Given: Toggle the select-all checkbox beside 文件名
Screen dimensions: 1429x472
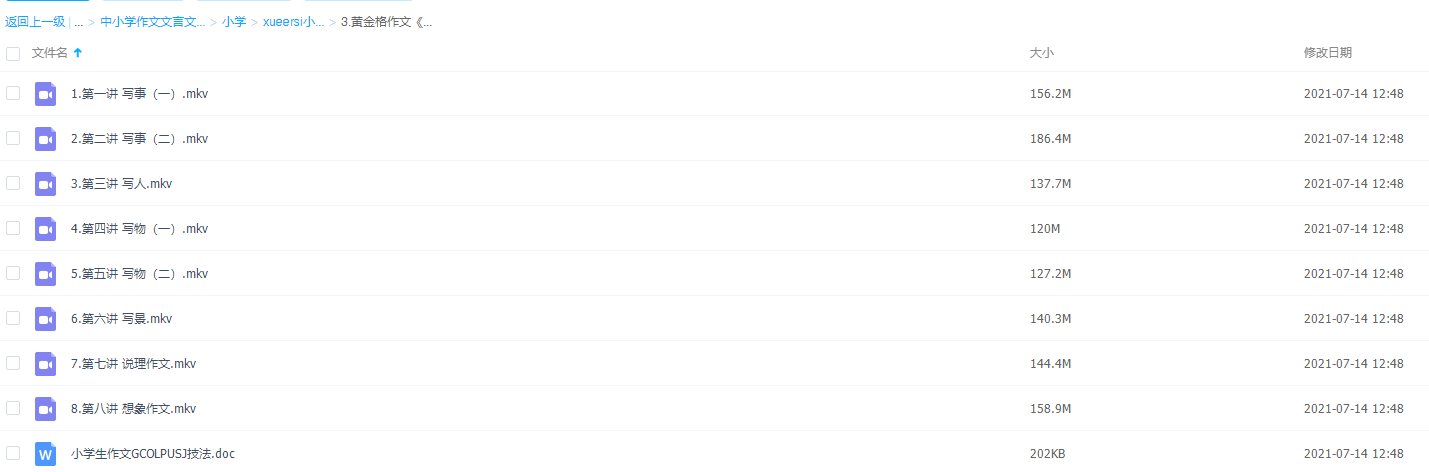Looking at the screenshot, I should coord(13,53).
